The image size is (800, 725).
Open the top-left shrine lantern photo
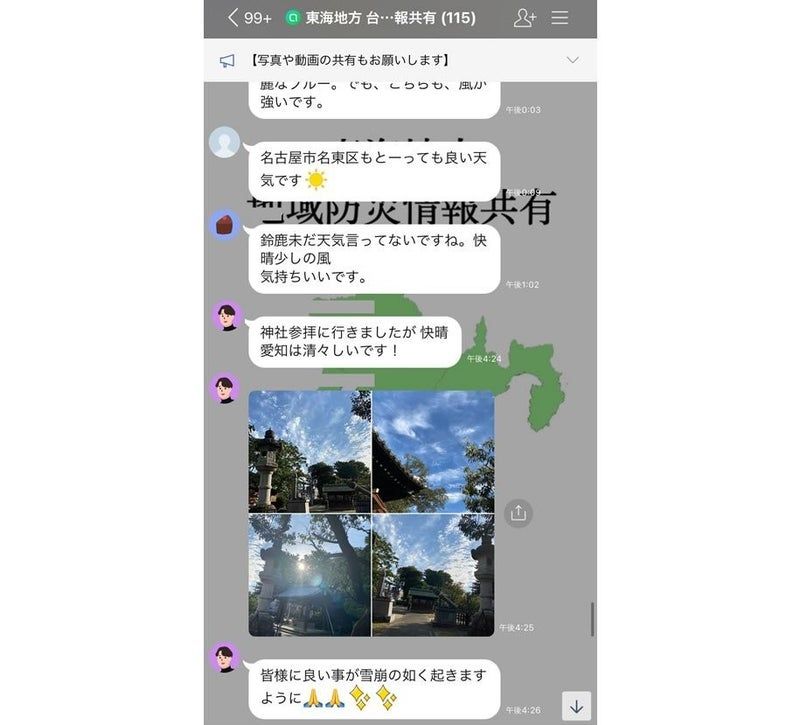(x=309, y=451)
